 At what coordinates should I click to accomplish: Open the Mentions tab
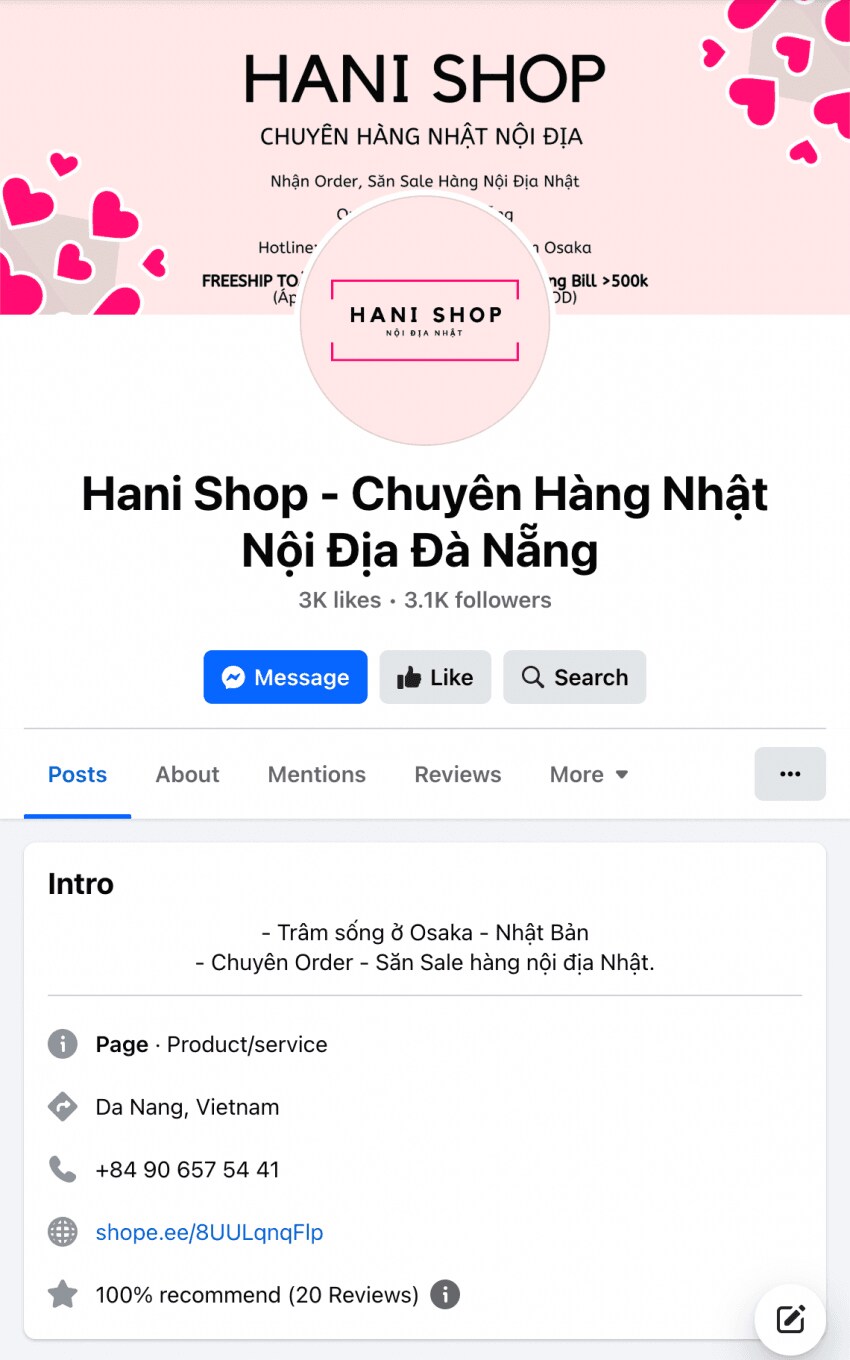point(316,774)
